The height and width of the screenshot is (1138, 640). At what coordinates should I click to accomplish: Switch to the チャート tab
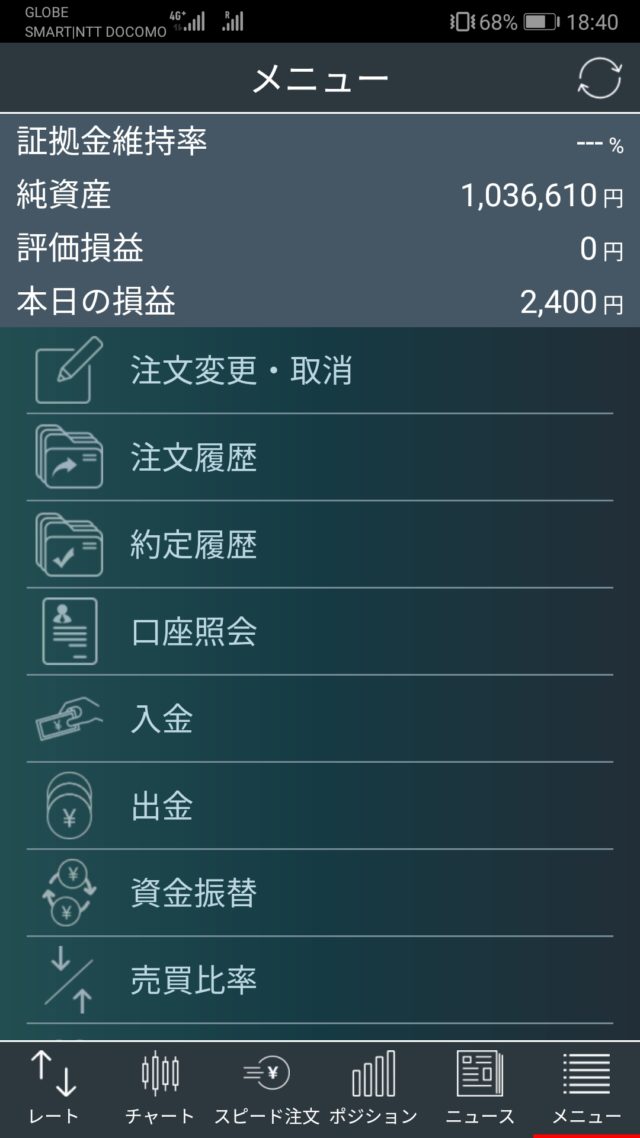tap(160, 1089)
